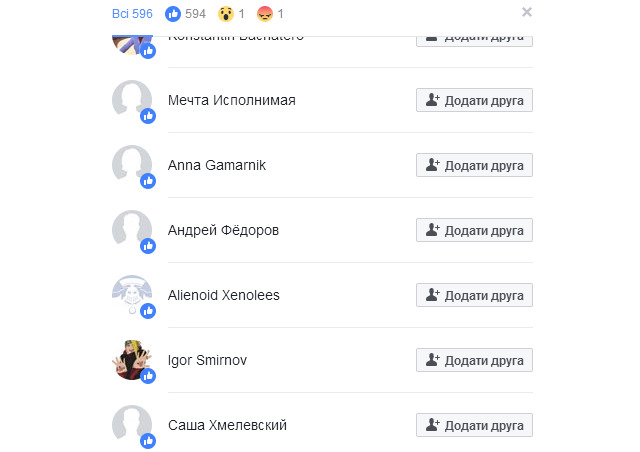Add Alienoid Xenolees as a friend
Image resolution: width=640 pixels, height=452 pixels.
474,295
